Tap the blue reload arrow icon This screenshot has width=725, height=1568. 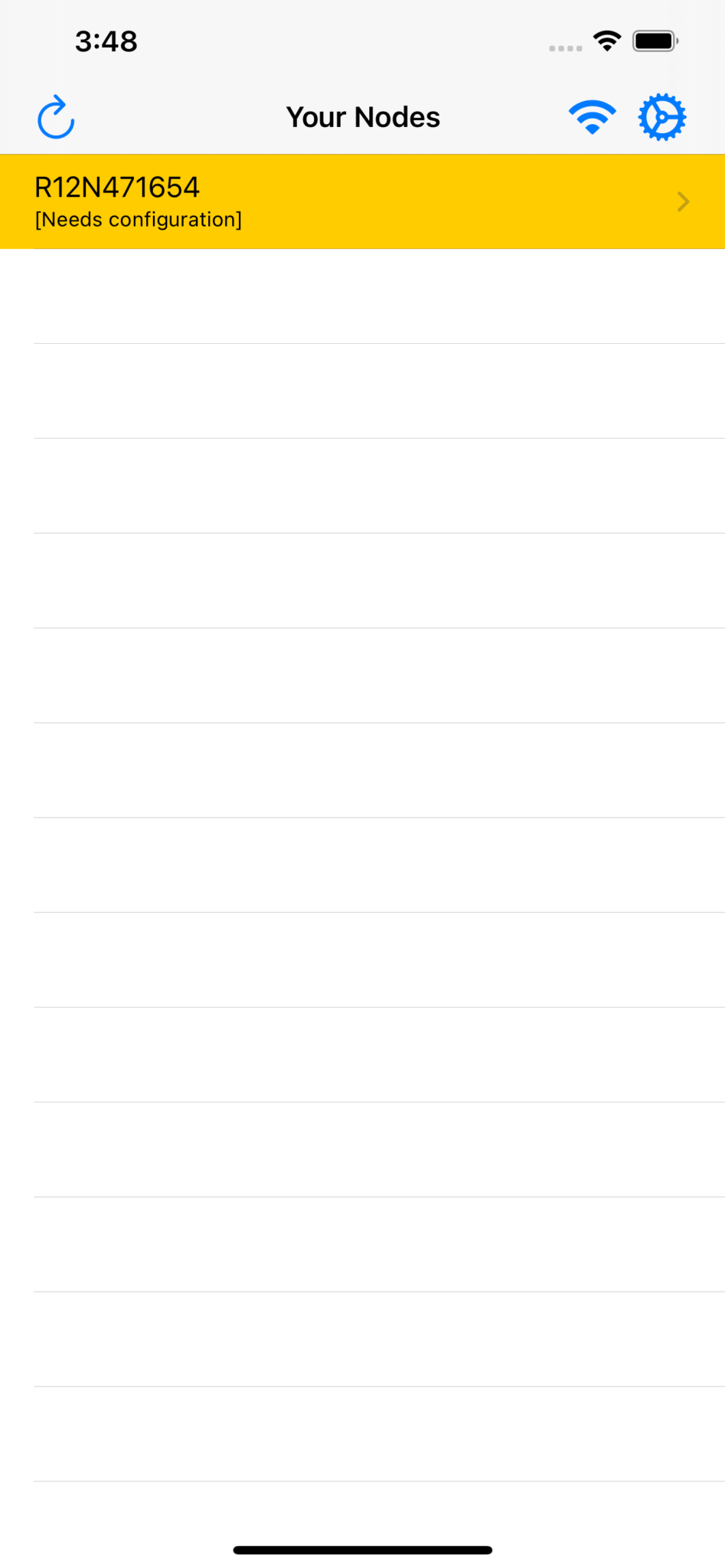coord(56,116)
